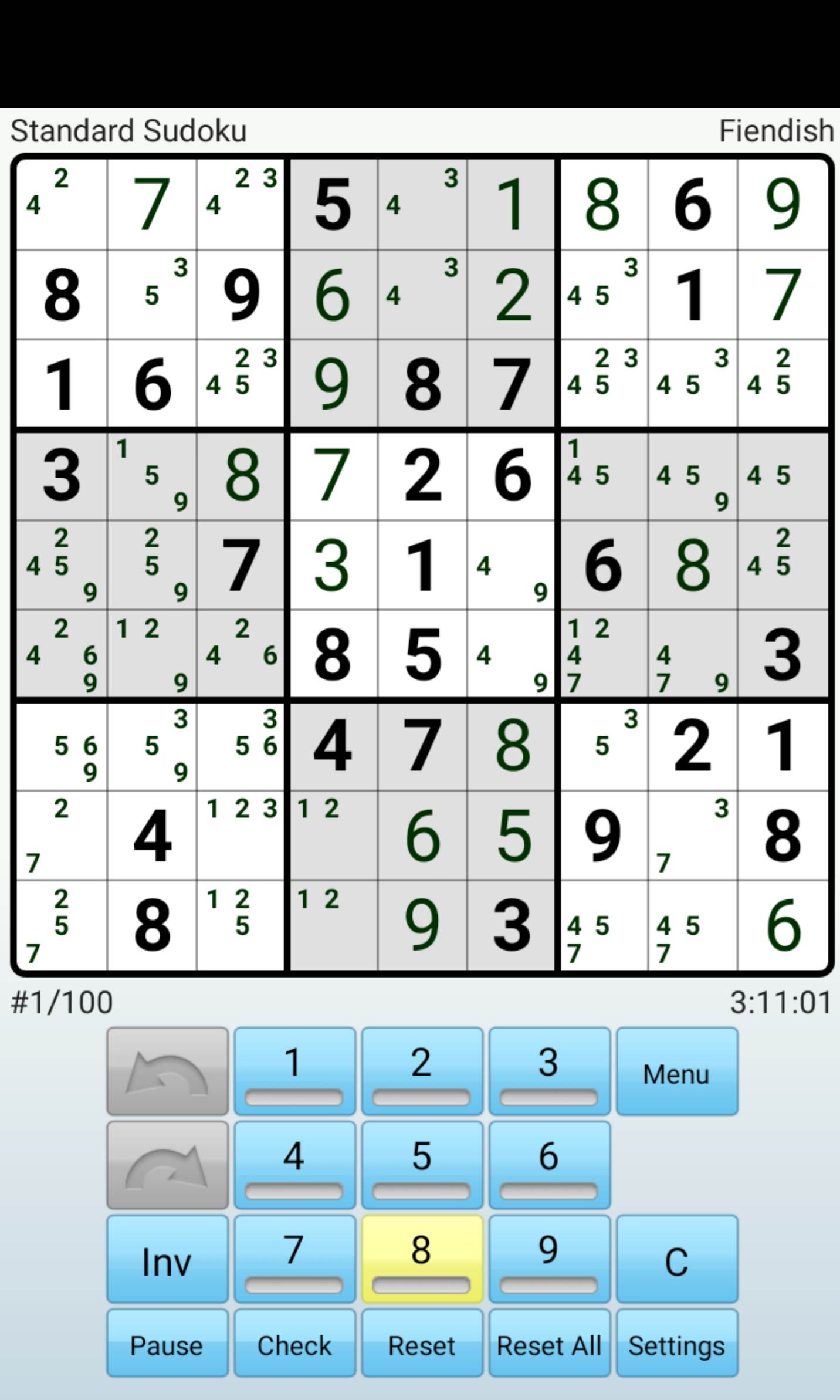Viewport: 840px width, 1400px height.
Task: Select number 7 on the keypad
Action: 294,1259
